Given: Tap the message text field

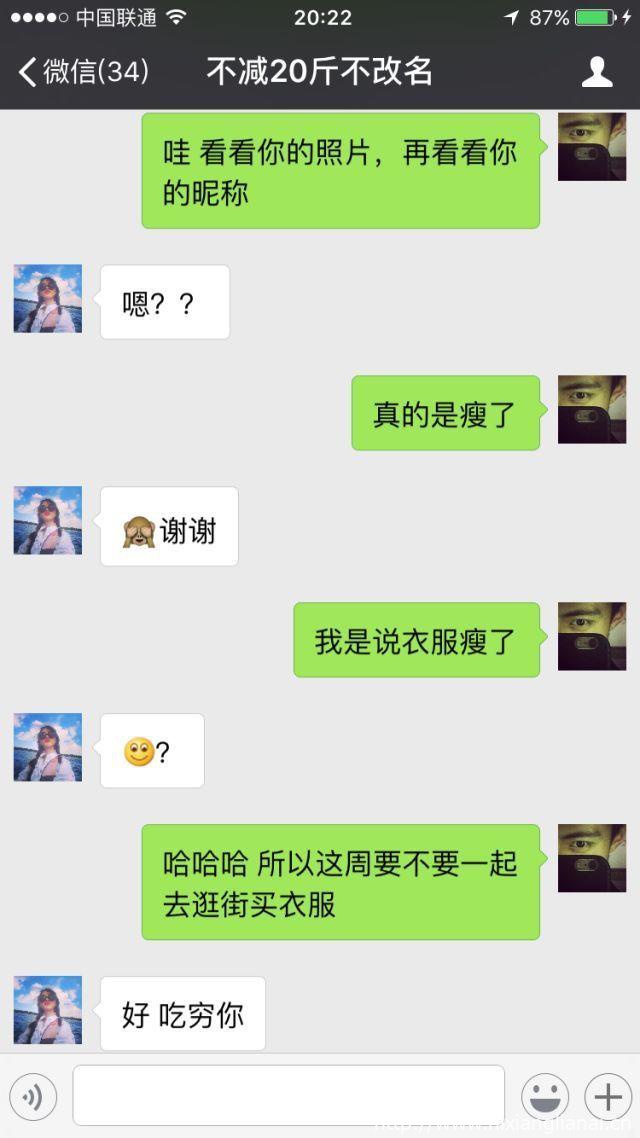Looking at the screenshot, I should coord(288,1096).
